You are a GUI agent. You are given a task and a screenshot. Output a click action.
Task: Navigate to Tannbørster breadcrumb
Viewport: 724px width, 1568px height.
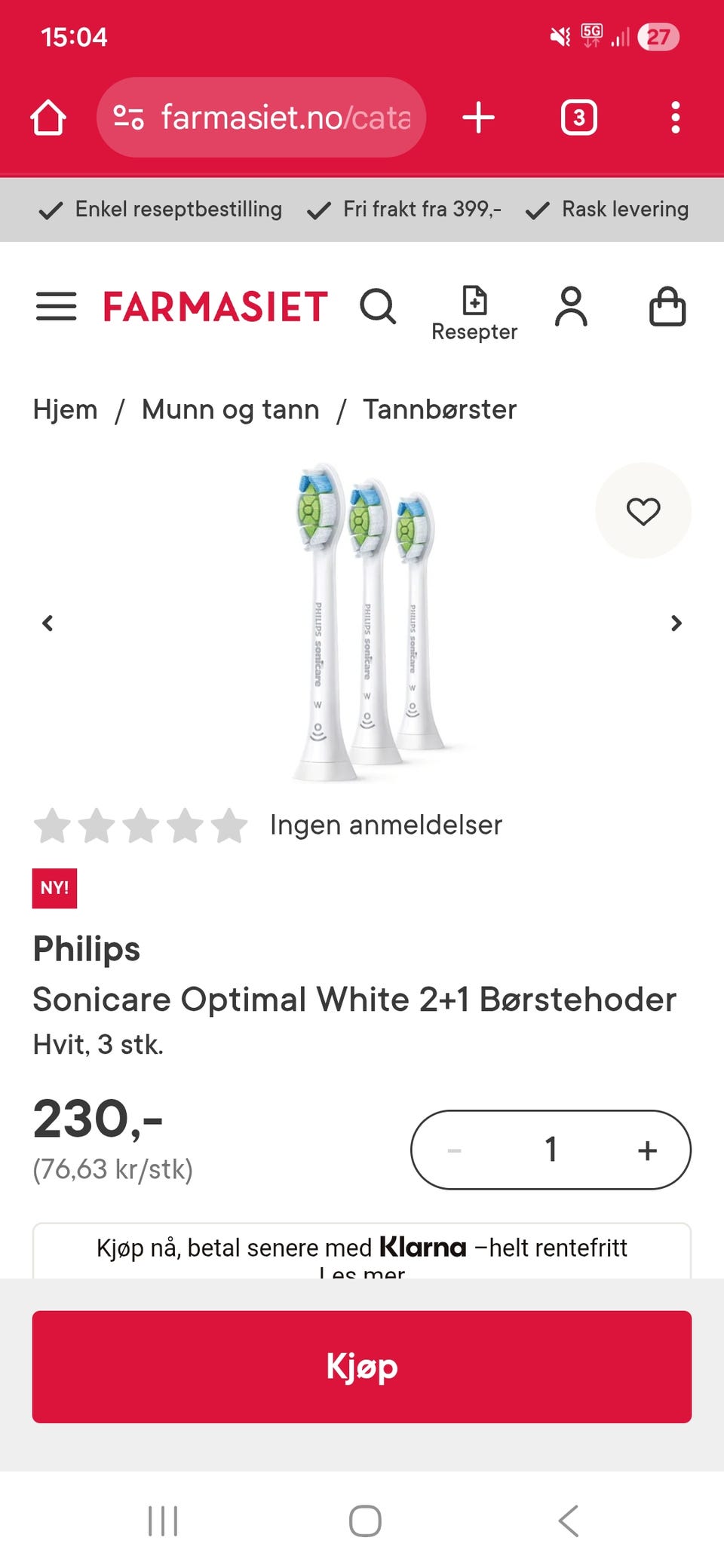440,409
